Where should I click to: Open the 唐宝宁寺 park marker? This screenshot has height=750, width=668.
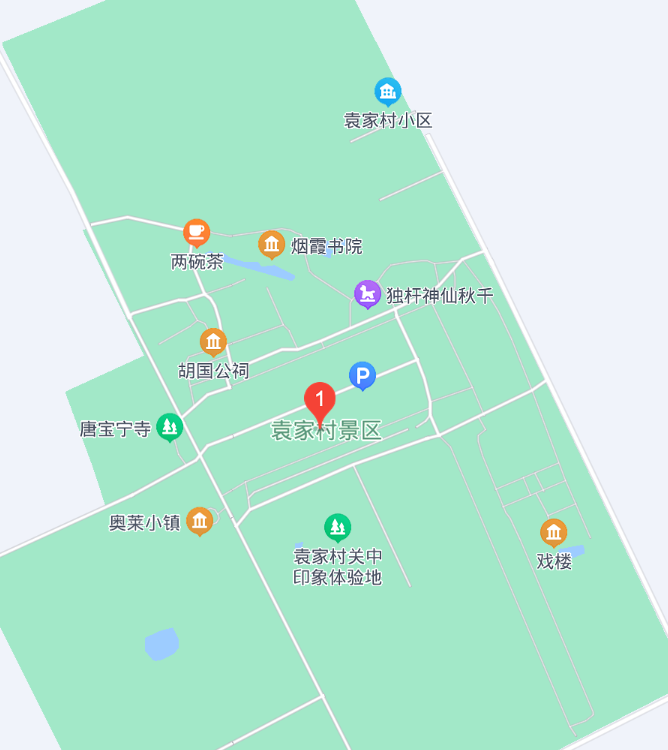(x=170, y=427)
